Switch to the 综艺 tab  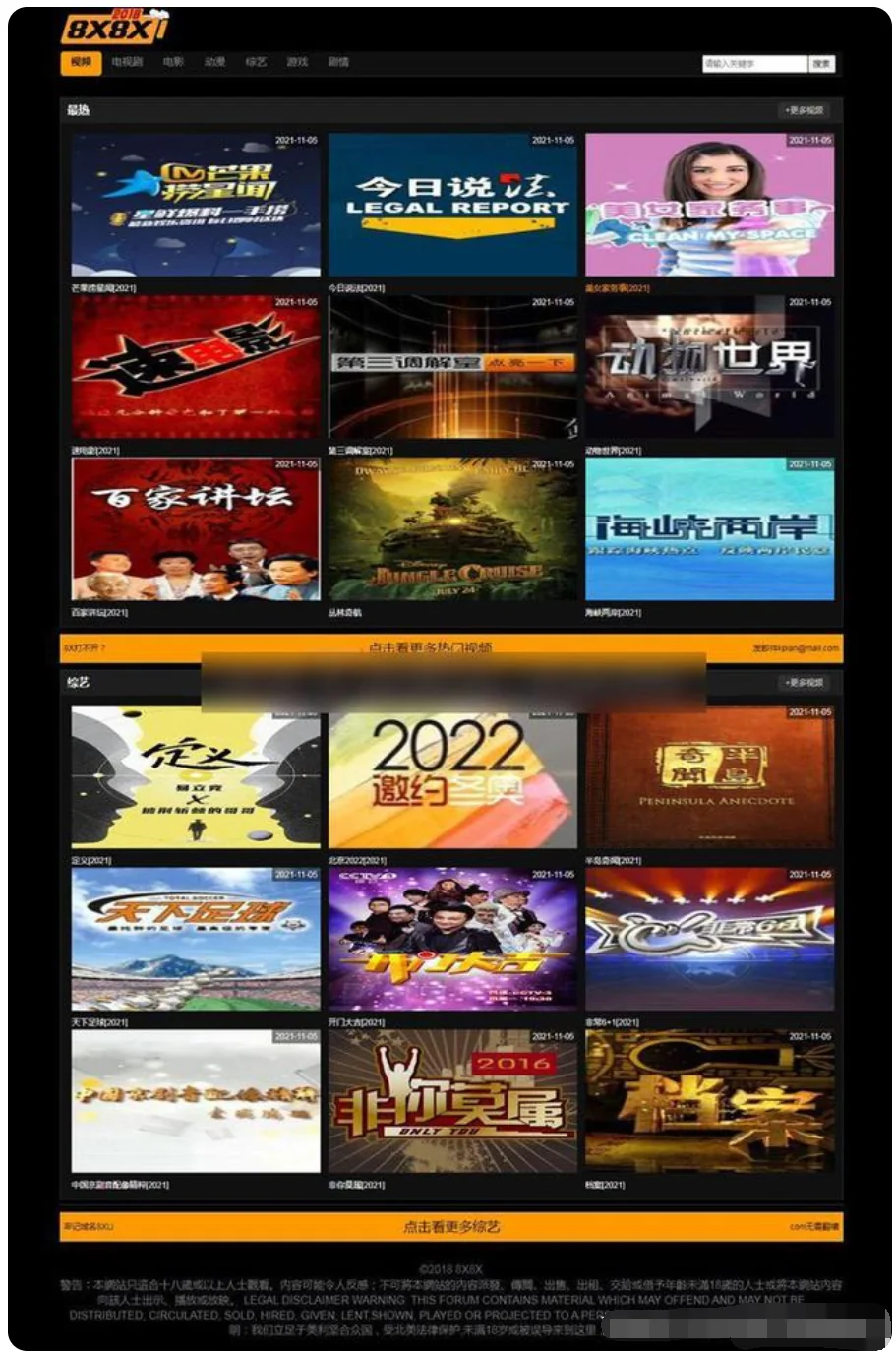tap(256, 62)
